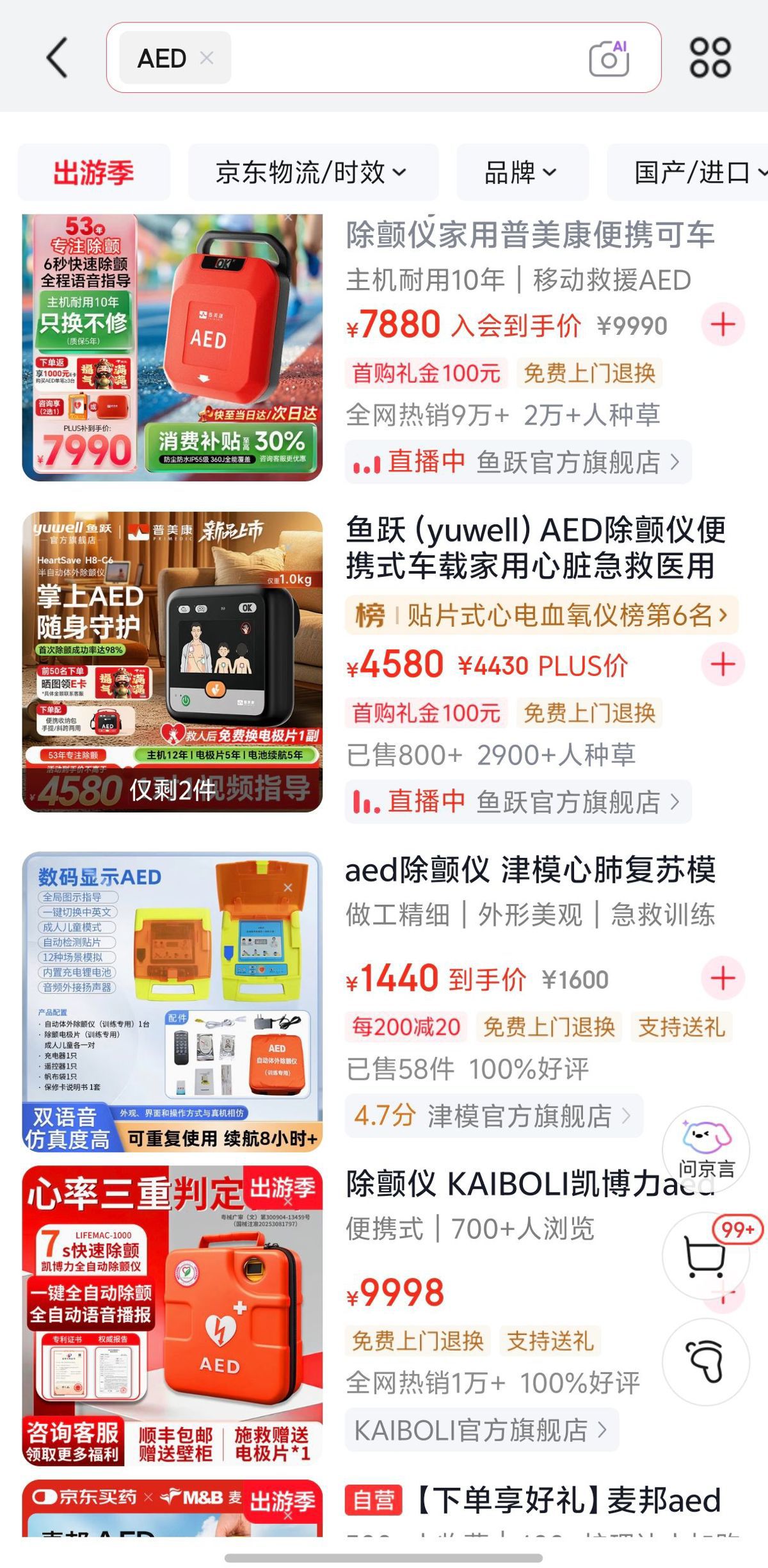
Task: Open the 鱼跃 (yuwell) AED product image
Action: coord(172,662)
